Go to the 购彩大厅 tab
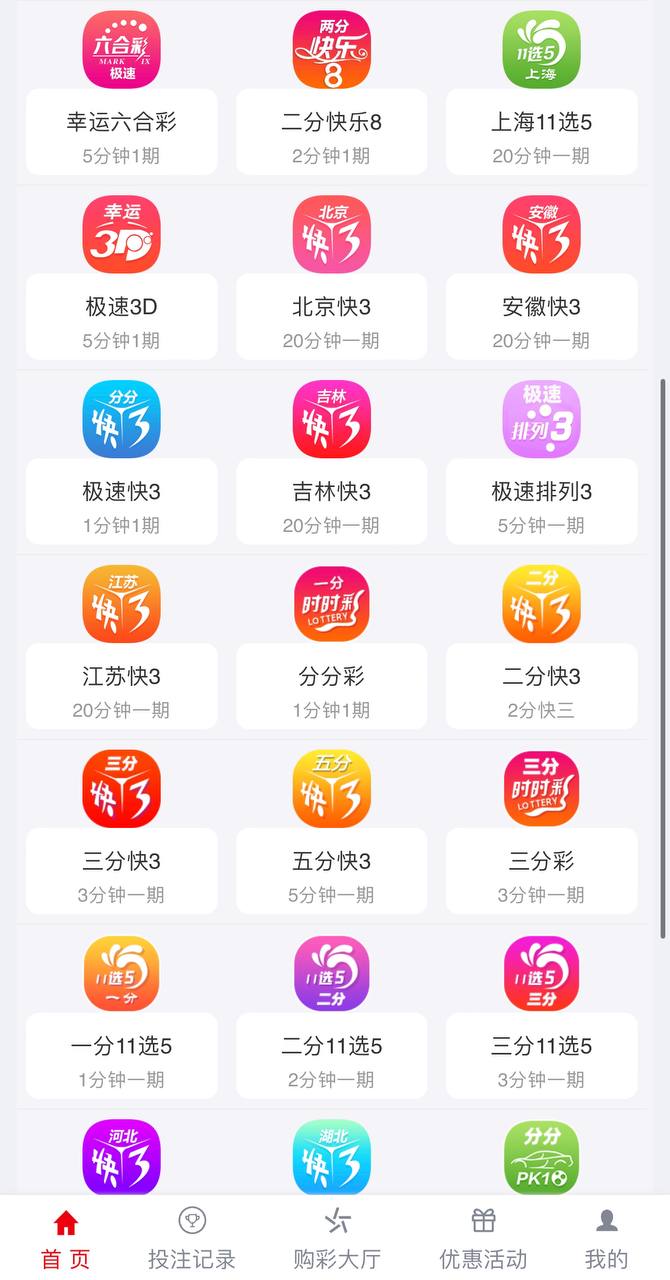Screen dimensions: 670x1280 [x=337, y=1238]
